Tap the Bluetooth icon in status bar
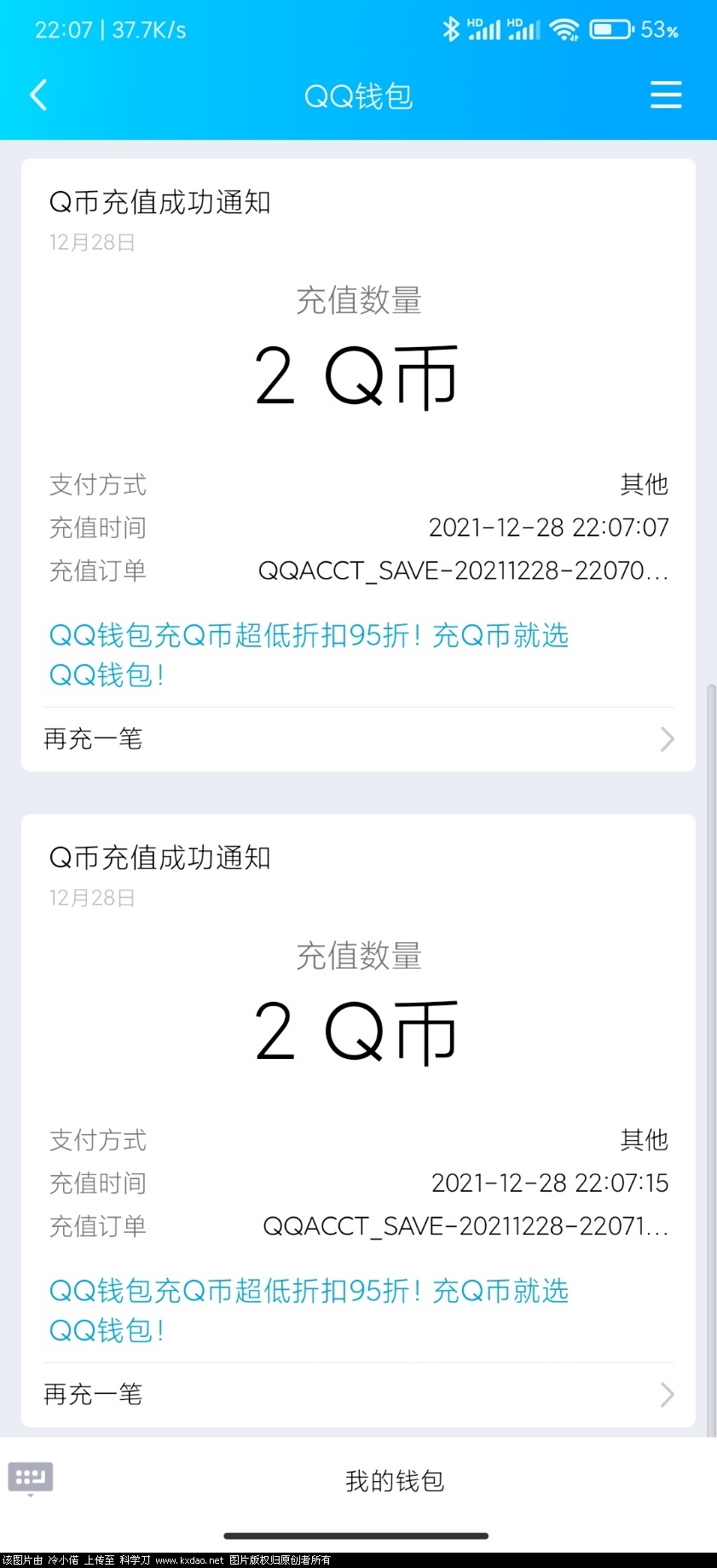This screenshot has width=717, height=1568. [453, 28]
